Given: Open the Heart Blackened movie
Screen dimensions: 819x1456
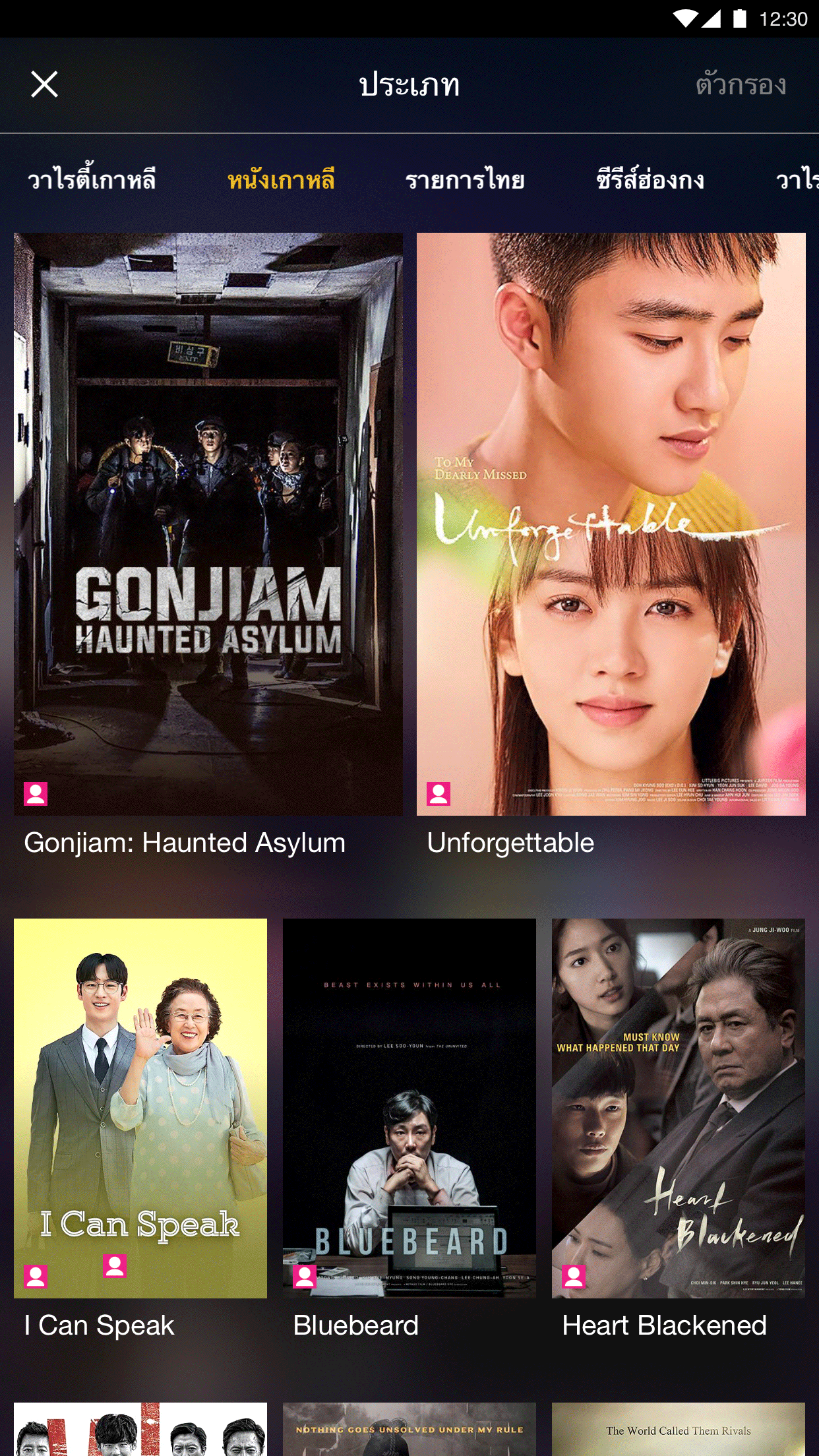Looking at the screenshot, I should (x=678, y=1108).
